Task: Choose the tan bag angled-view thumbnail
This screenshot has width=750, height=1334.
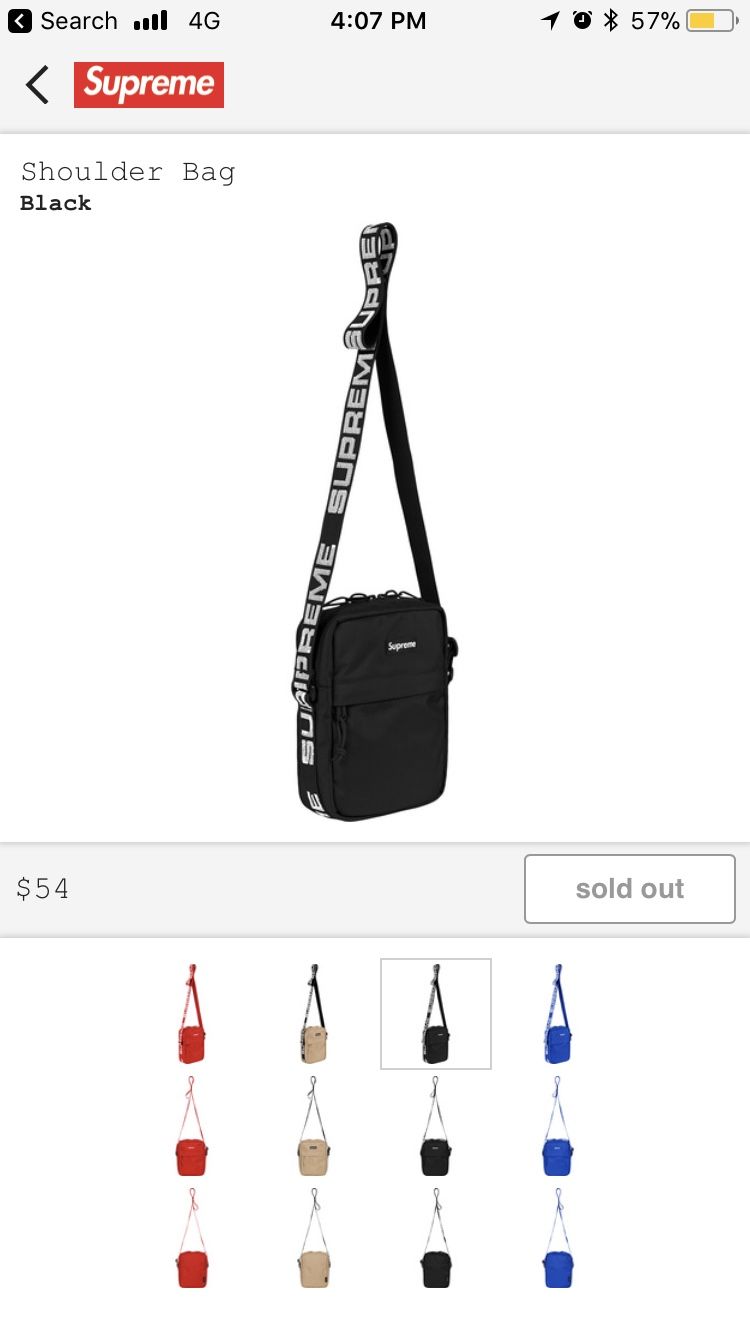Action: [x=313, y=1014]
